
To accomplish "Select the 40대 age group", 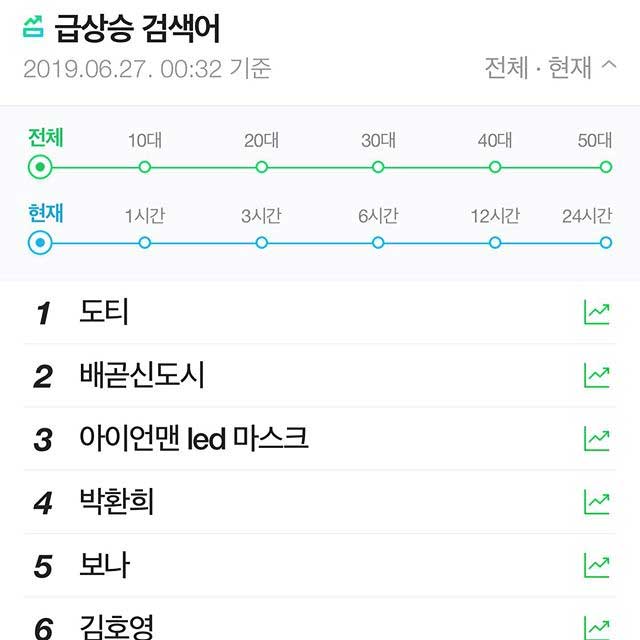I will [x=495, y=166].
